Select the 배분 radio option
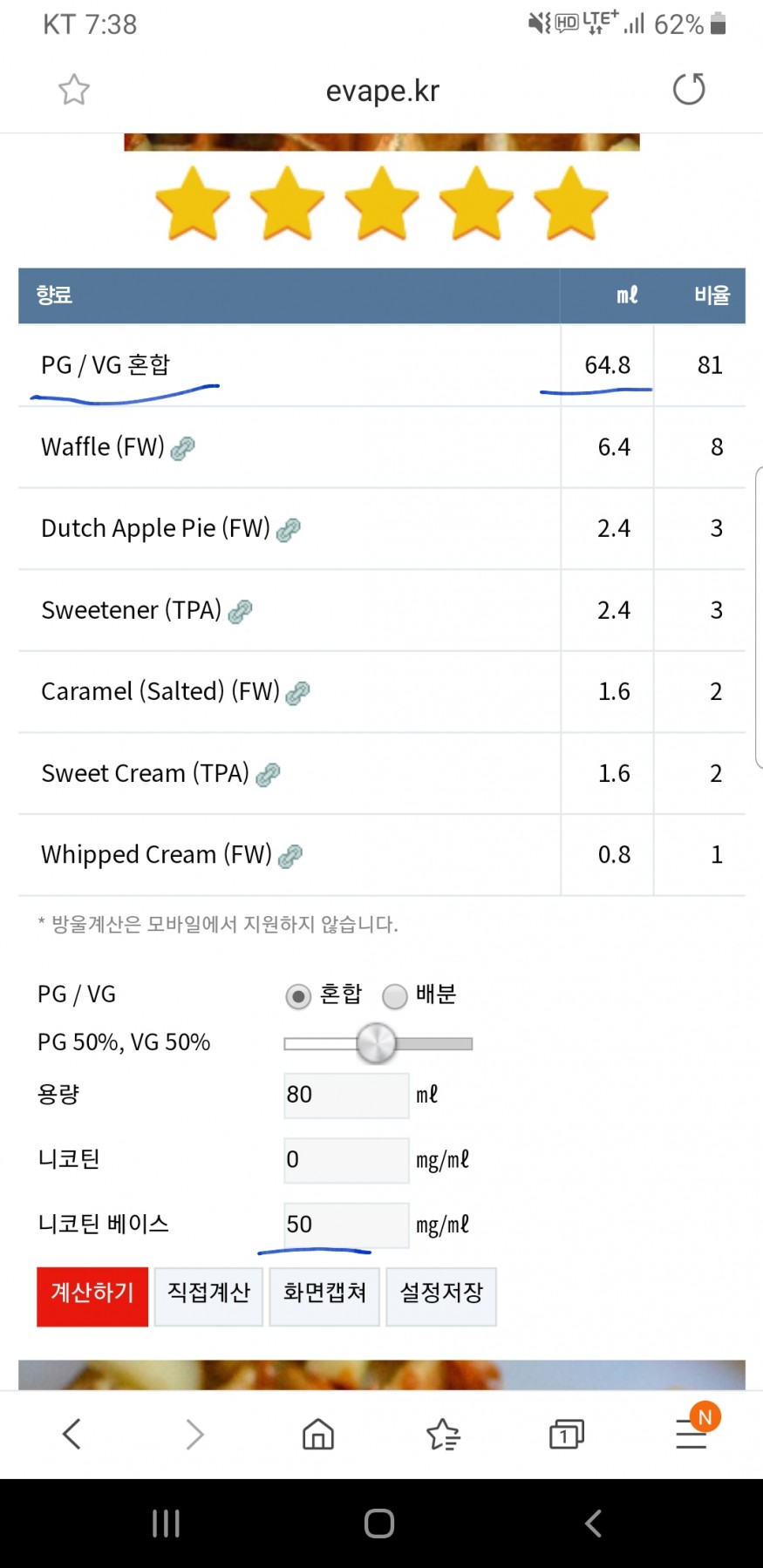 [x=395, y=996]
